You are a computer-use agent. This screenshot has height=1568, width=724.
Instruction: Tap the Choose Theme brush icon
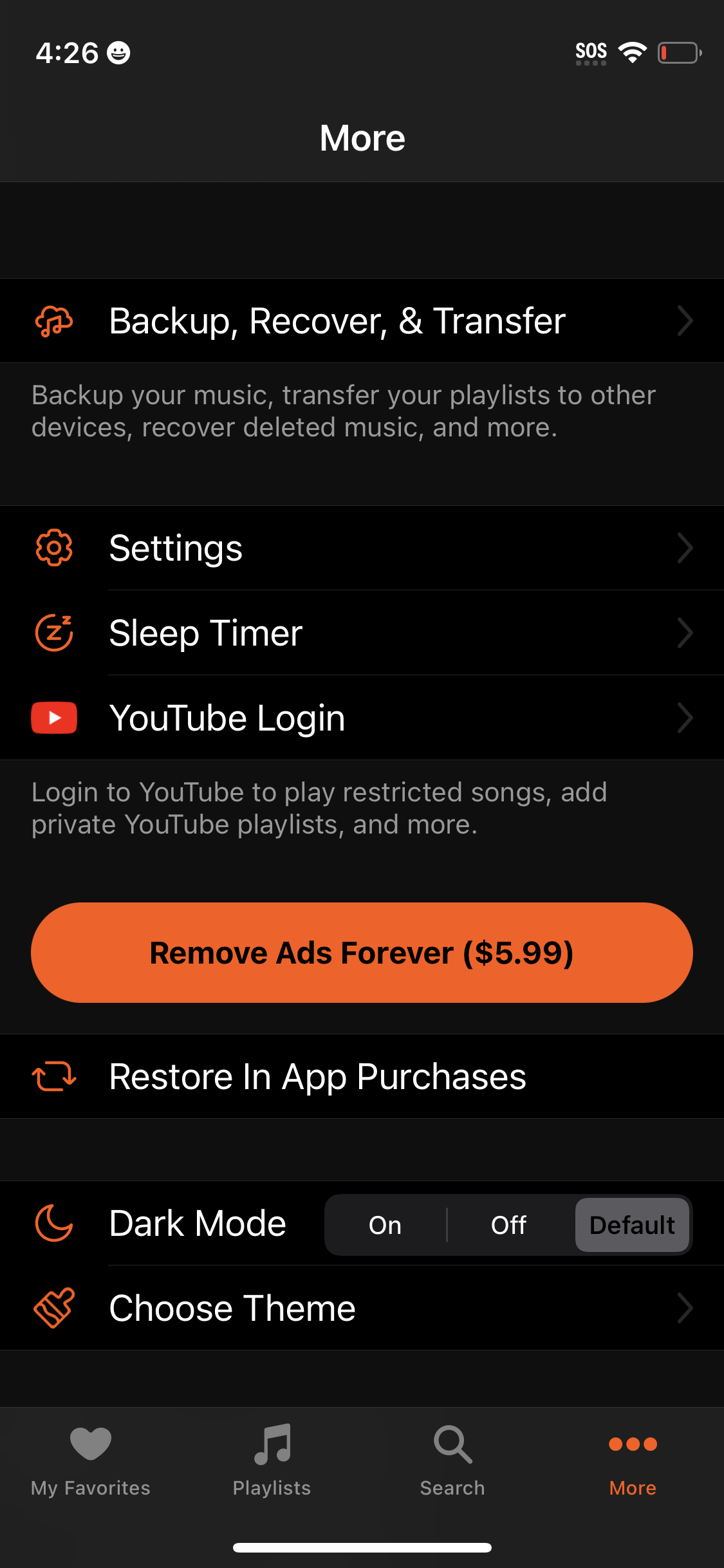pos(55,1307)
